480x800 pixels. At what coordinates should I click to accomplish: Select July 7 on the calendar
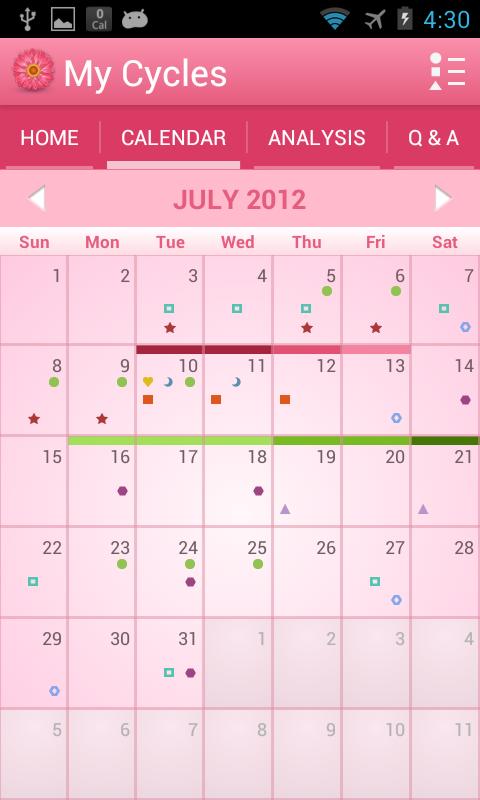[x=446, y=299]
